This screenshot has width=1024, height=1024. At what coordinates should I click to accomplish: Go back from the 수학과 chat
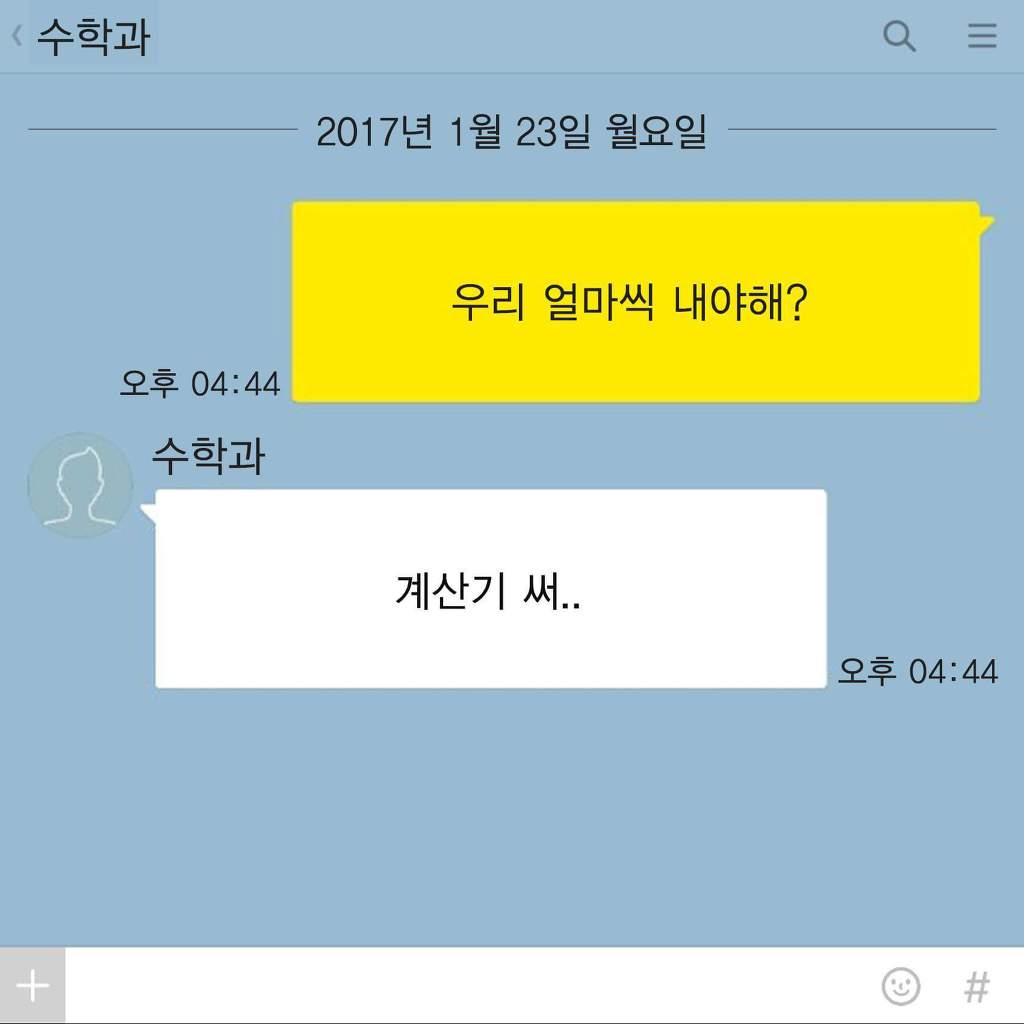point(17,37)
